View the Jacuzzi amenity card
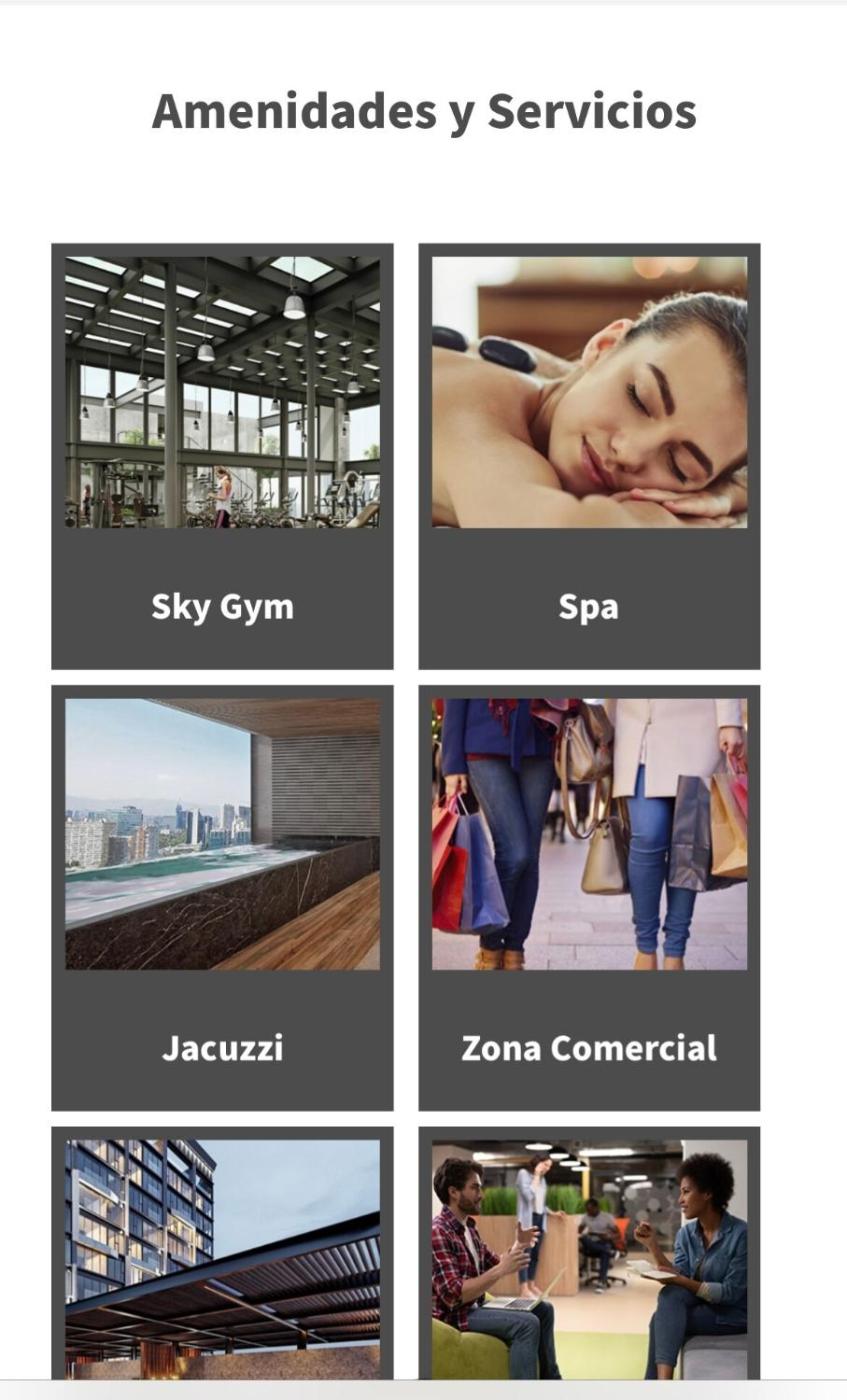 tap(222, 897)
